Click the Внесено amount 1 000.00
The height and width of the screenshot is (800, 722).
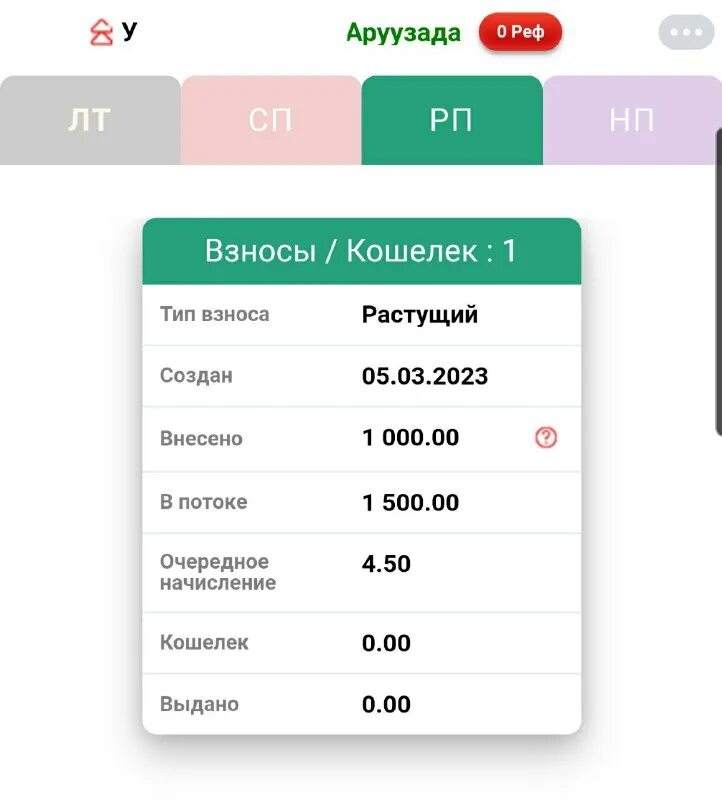point(410,438)
